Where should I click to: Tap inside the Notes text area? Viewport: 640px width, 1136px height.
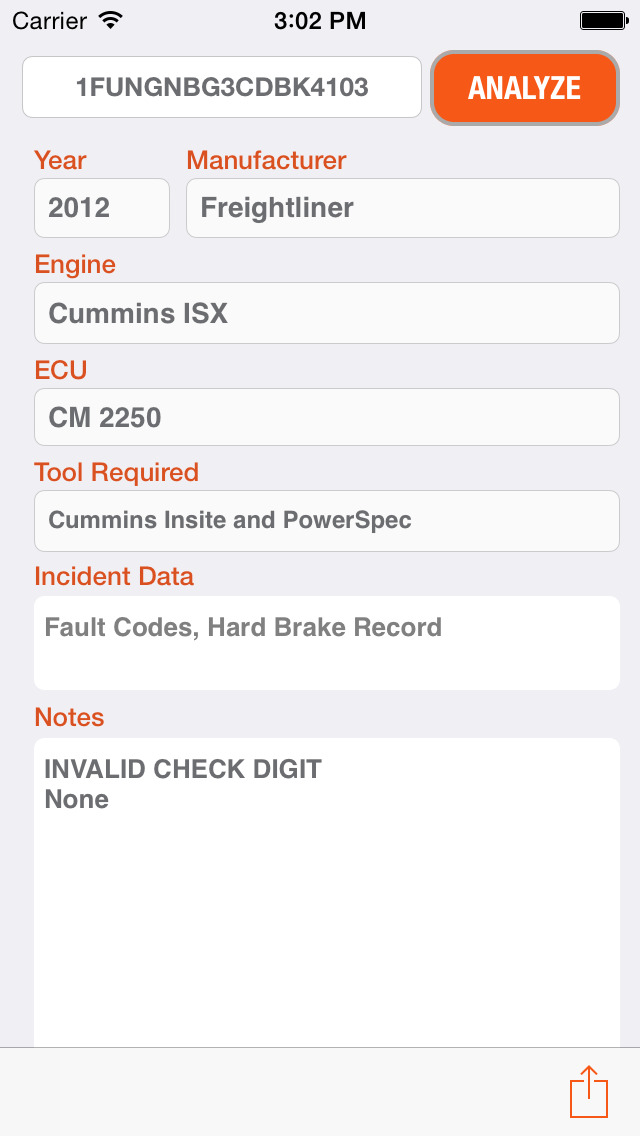click(x=327, y=893)
